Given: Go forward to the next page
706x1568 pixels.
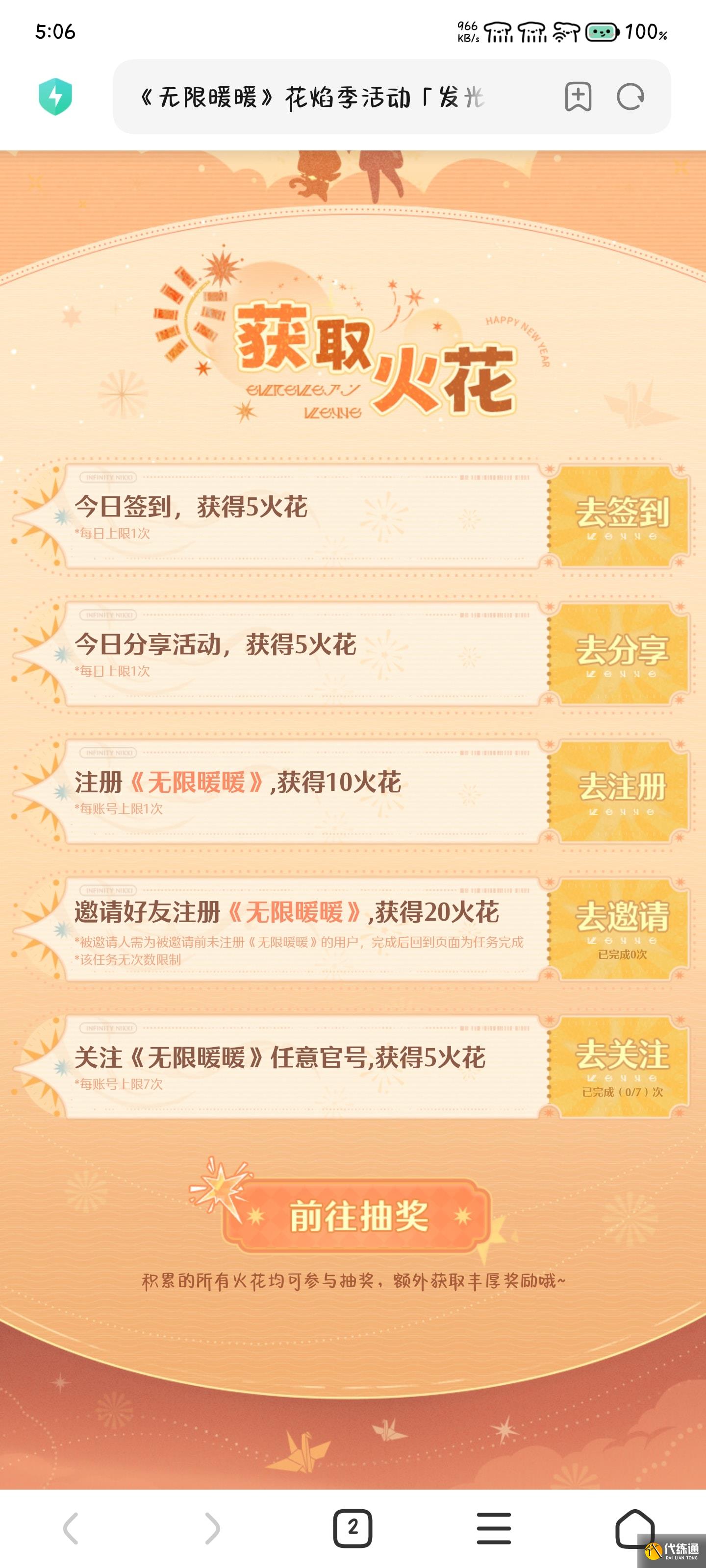Looking at the screenshot, I should [x=212, y=1528].
